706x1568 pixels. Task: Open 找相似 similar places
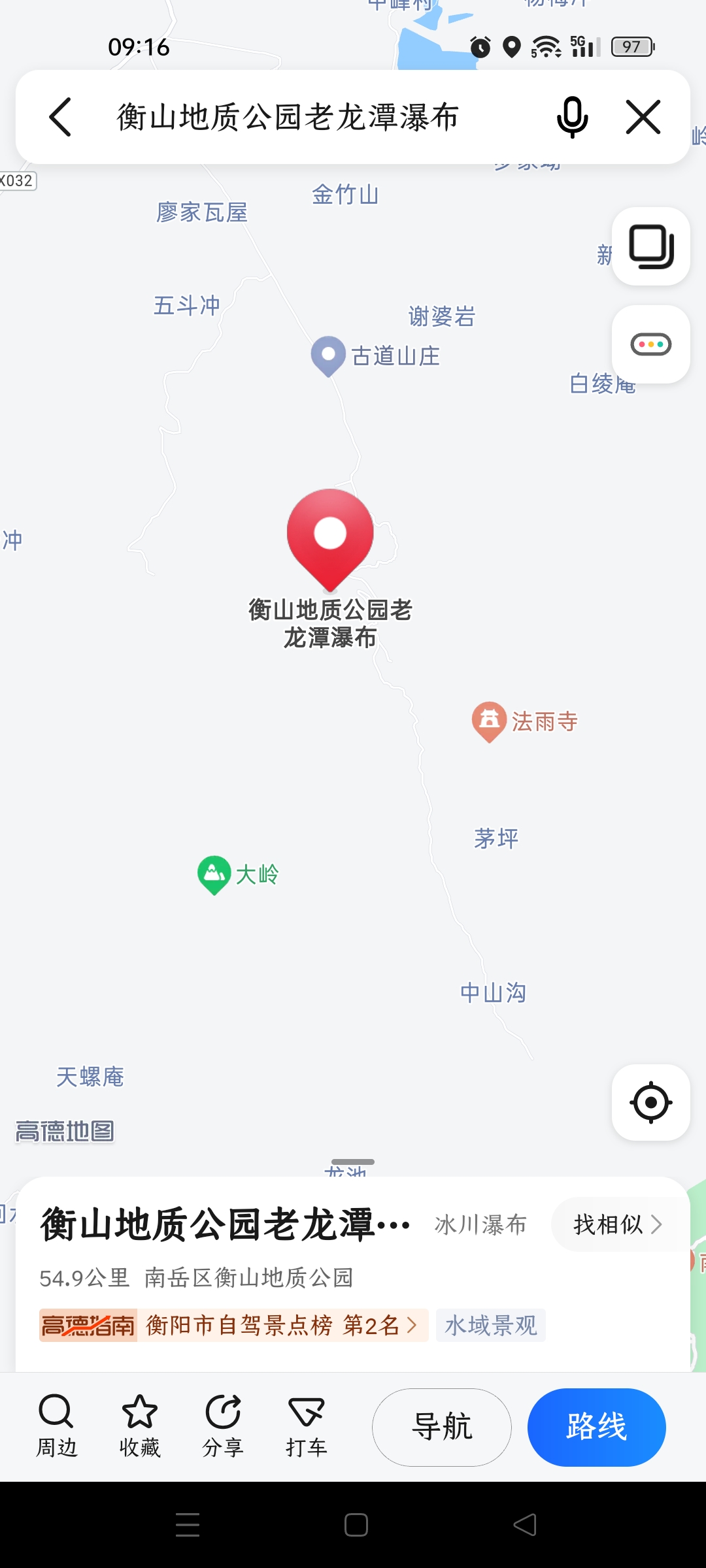point(617,1224)
